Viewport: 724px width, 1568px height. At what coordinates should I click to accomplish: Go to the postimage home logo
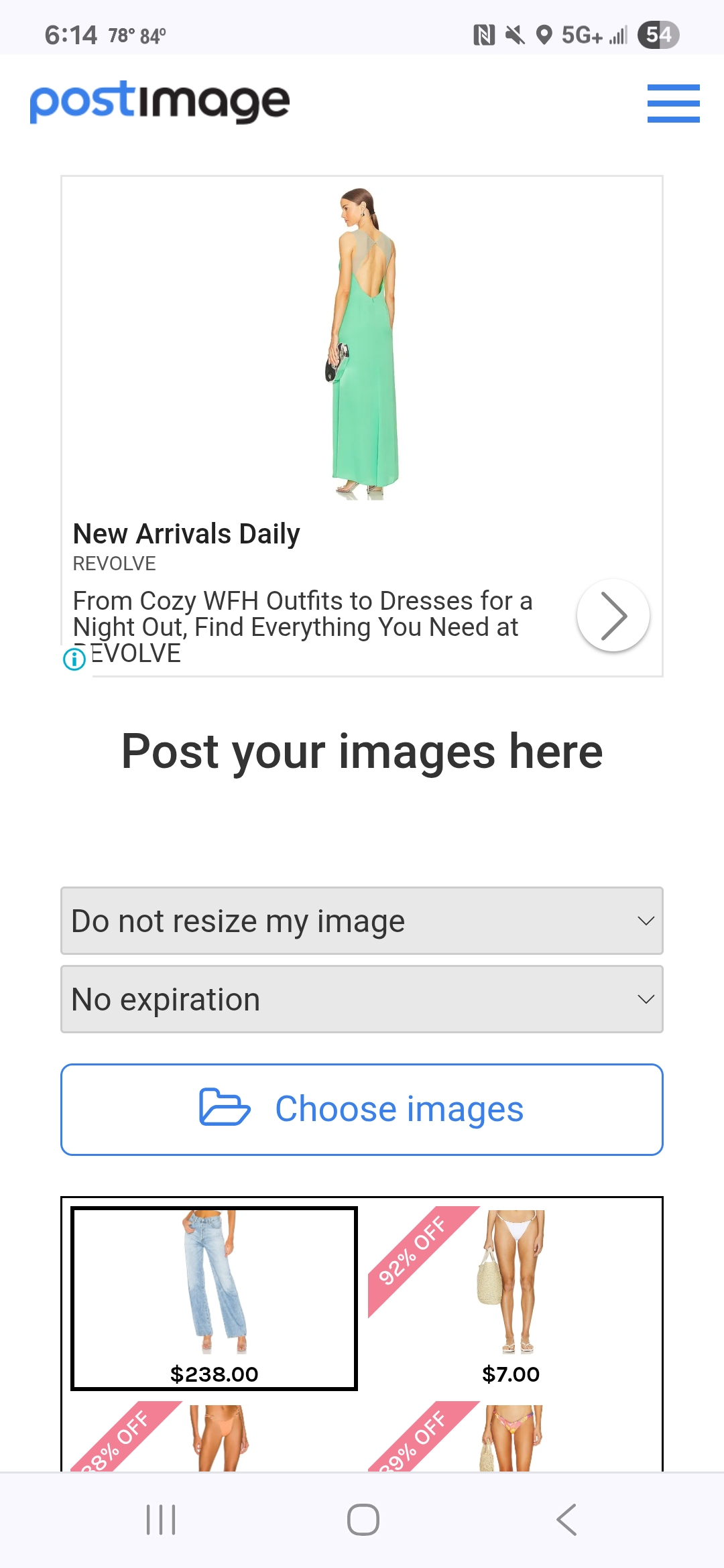click(160, 102)
